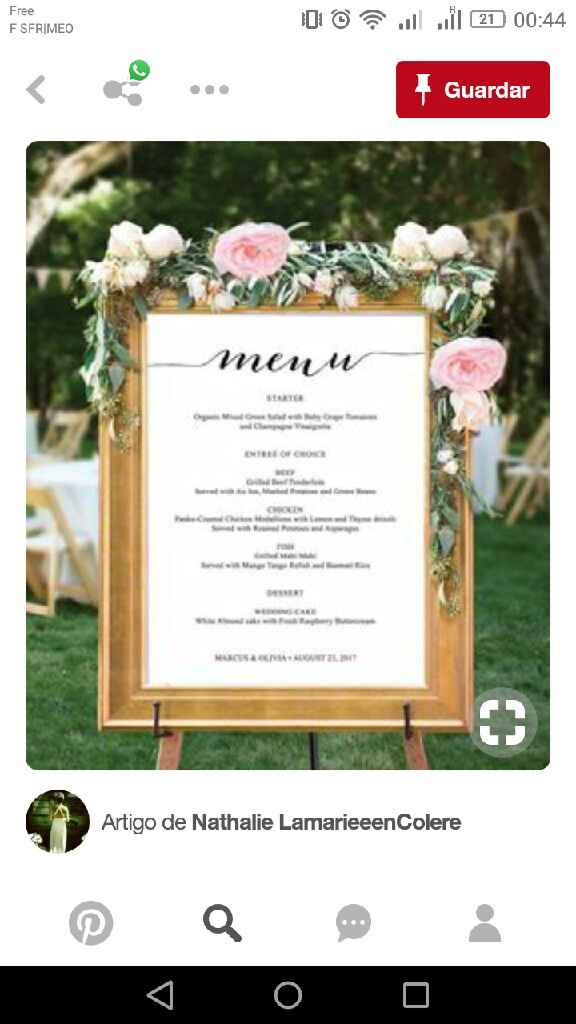
Task: Open the wedding menu pin image
Action: 288,455
